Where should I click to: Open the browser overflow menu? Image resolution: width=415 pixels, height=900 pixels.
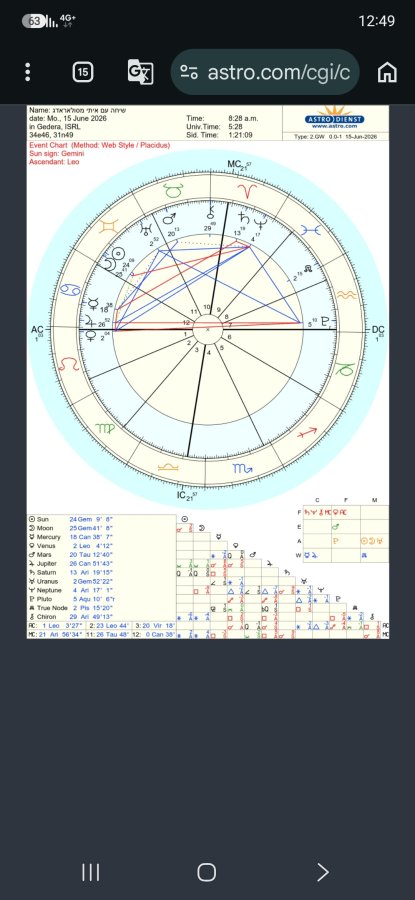click(27, 72)
